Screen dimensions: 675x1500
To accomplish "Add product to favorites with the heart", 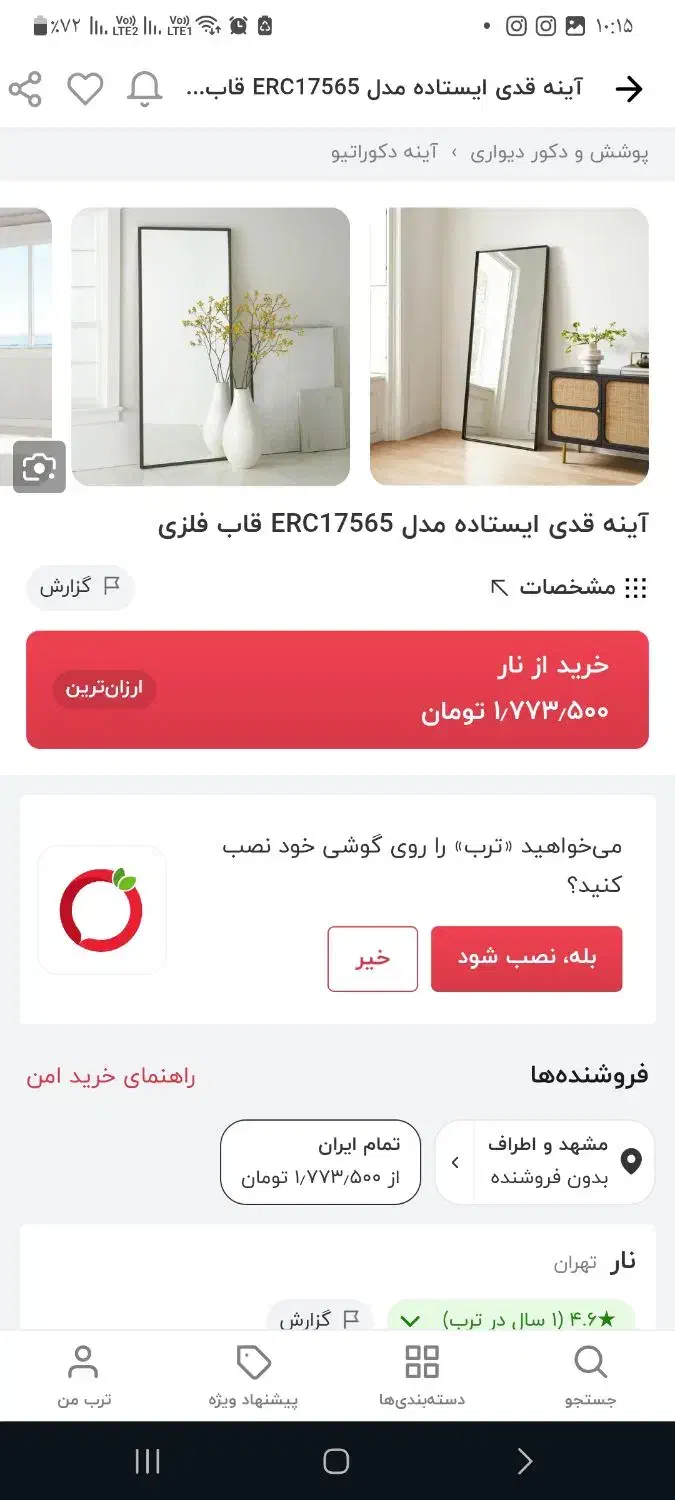I will coord(85,89).
